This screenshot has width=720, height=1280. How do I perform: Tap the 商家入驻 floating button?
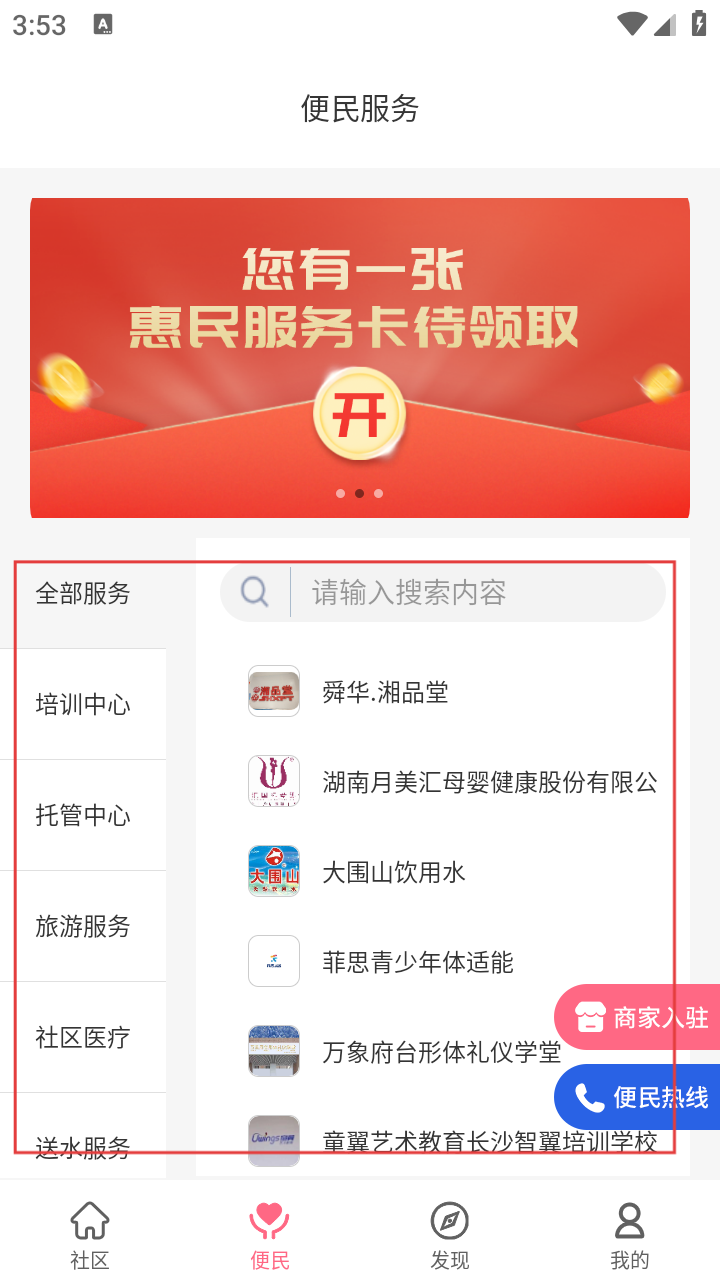click(640, 1018)
